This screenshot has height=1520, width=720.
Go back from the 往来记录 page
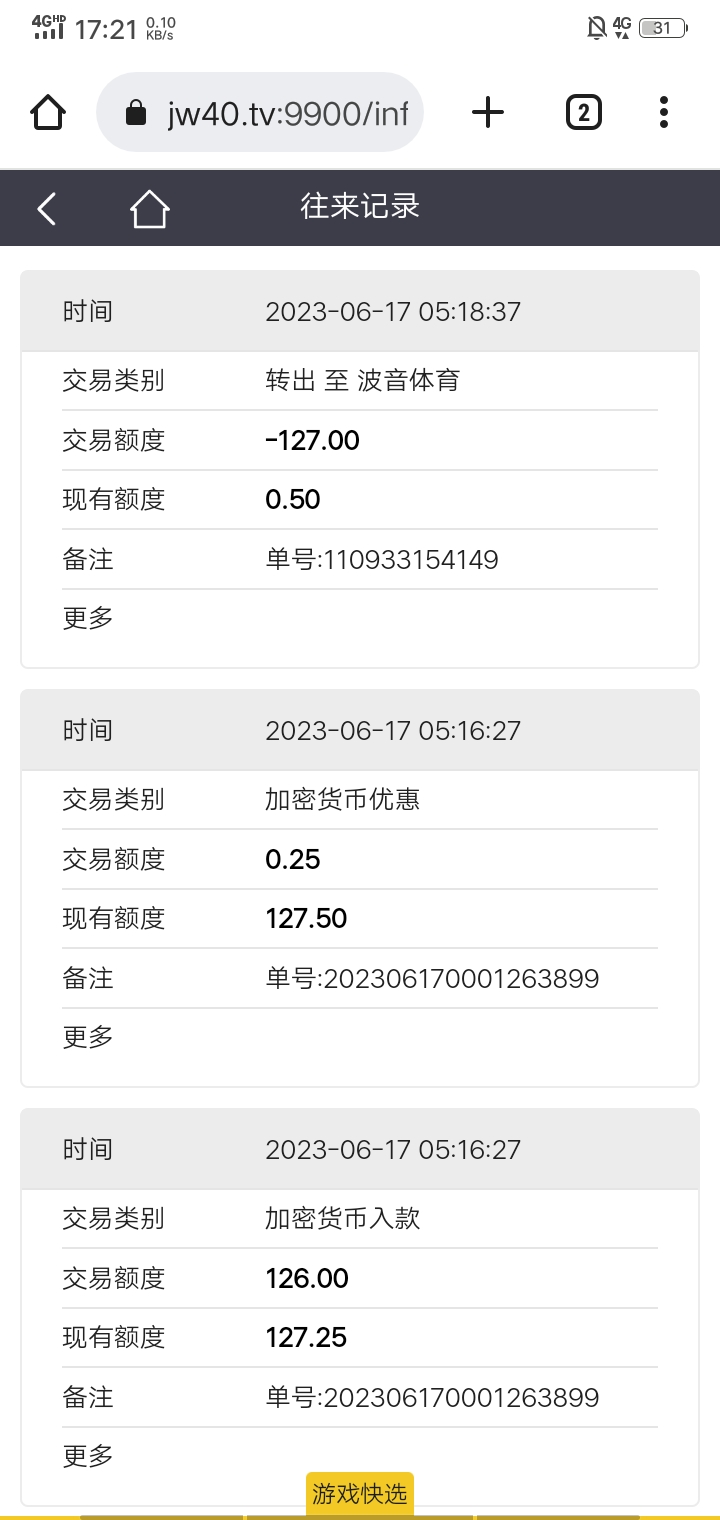[x=46, y=208]
